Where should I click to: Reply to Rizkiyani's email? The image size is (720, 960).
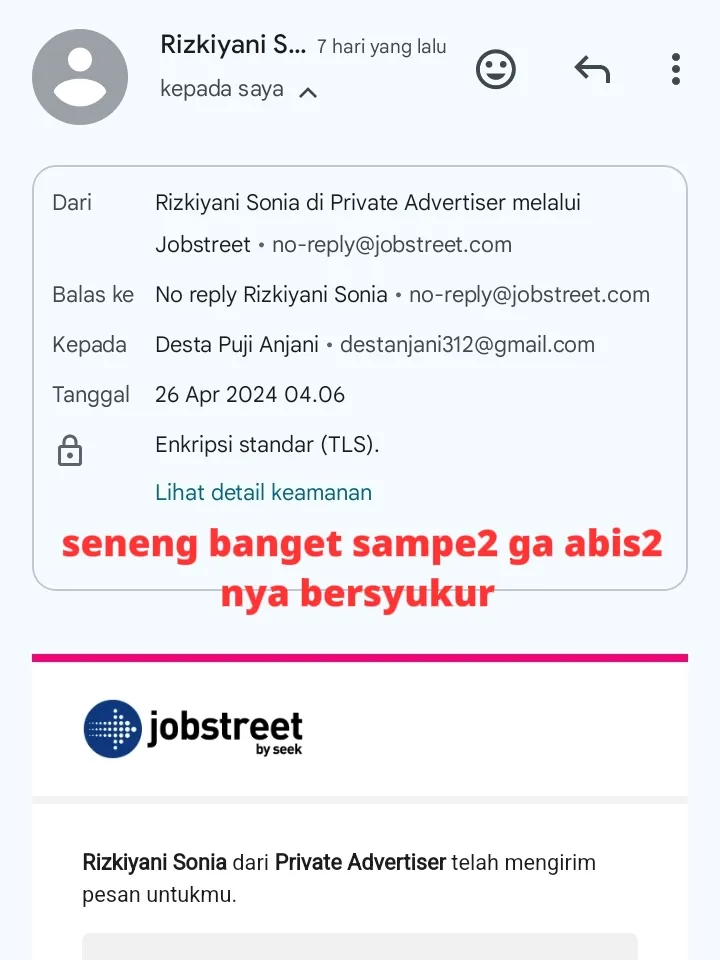592,70
